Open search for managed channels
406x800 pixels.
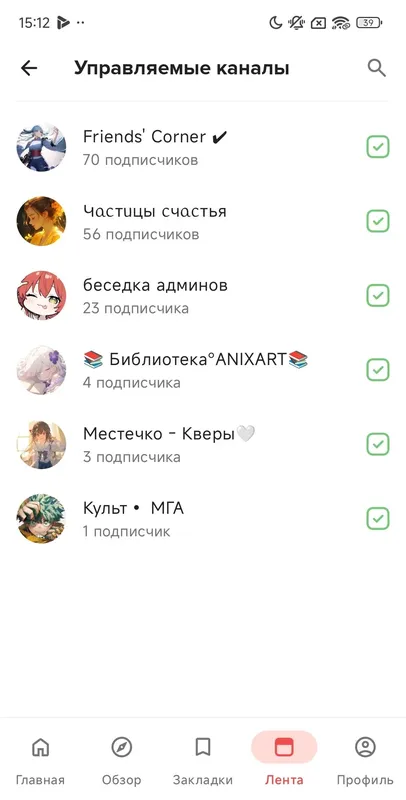click(376, 68)
